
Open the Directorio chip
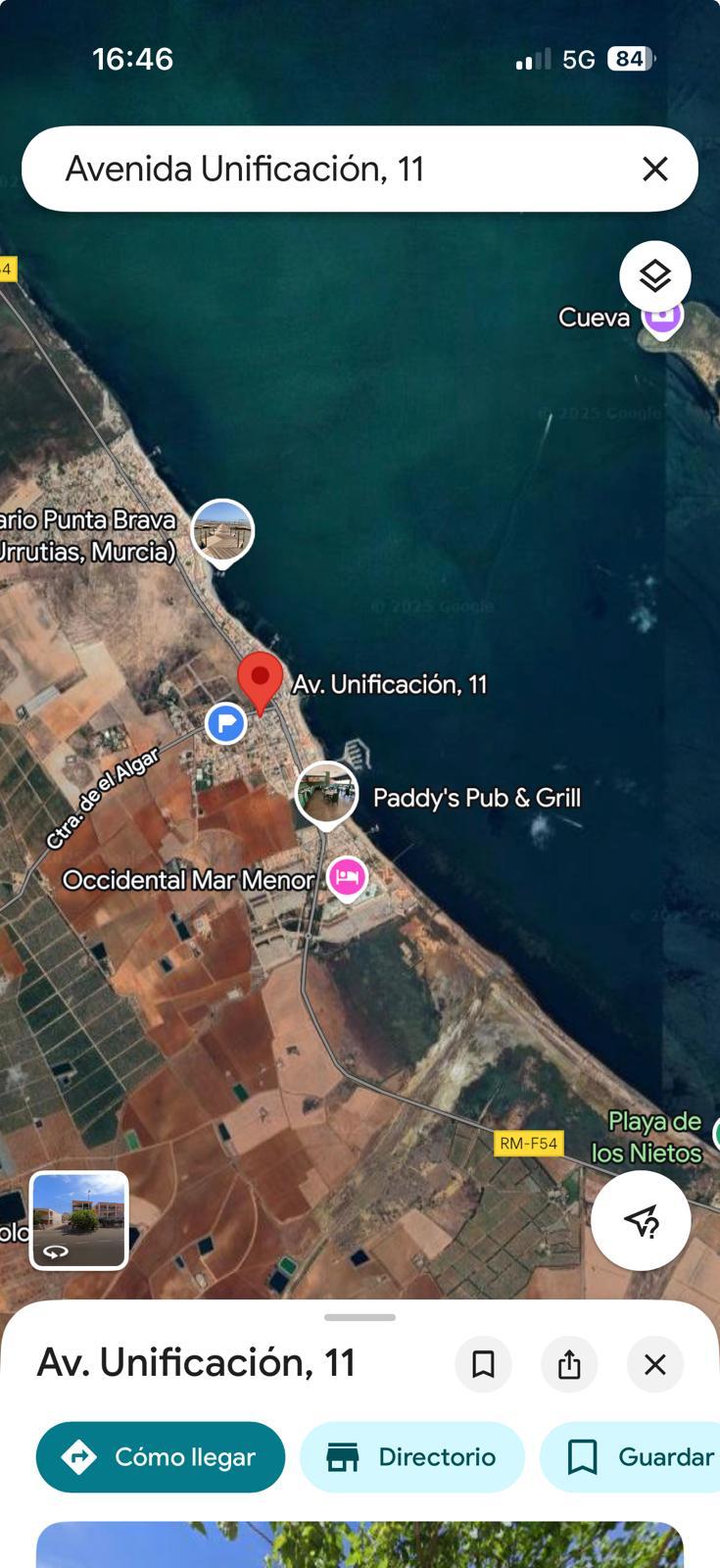tap(412, 1457)
